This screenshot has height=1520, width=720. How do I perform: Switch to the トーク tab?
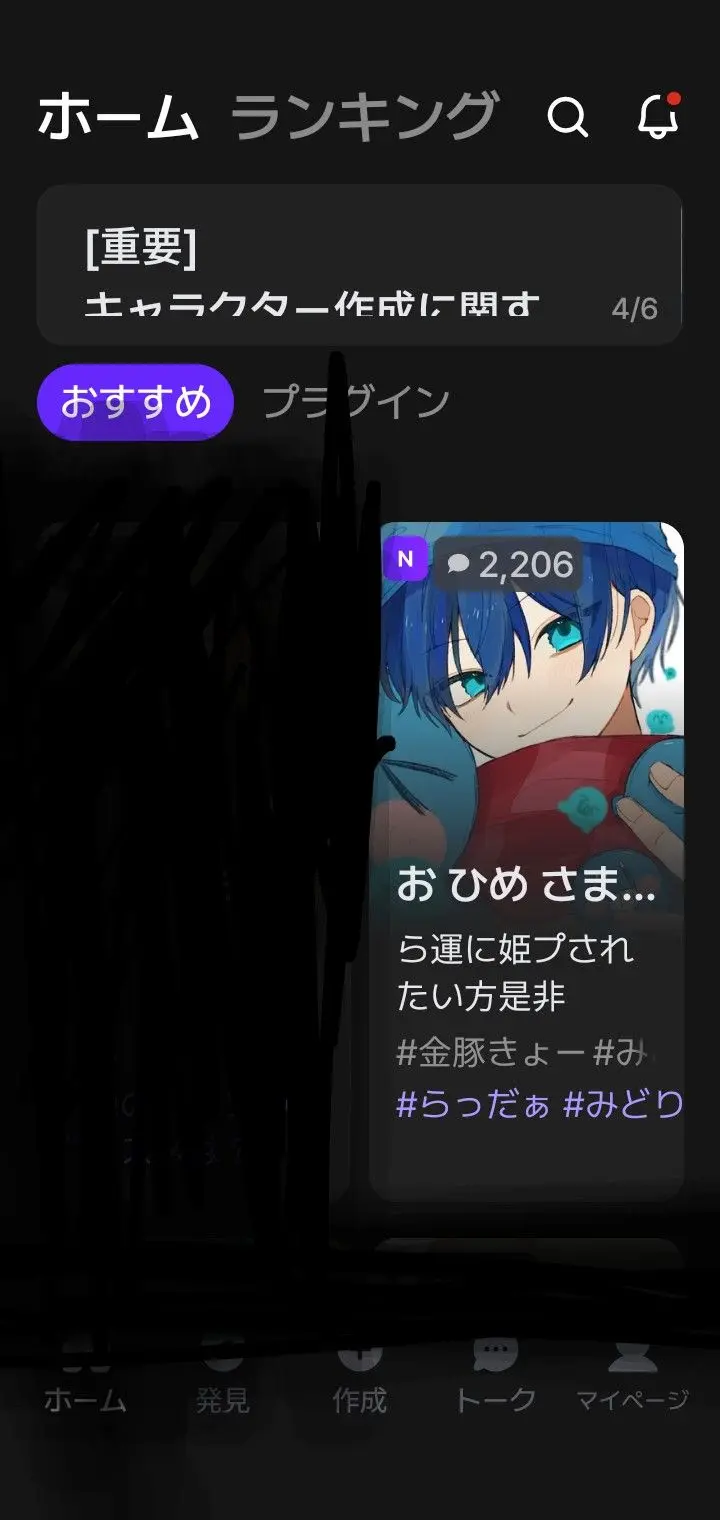pos(495,1380)
